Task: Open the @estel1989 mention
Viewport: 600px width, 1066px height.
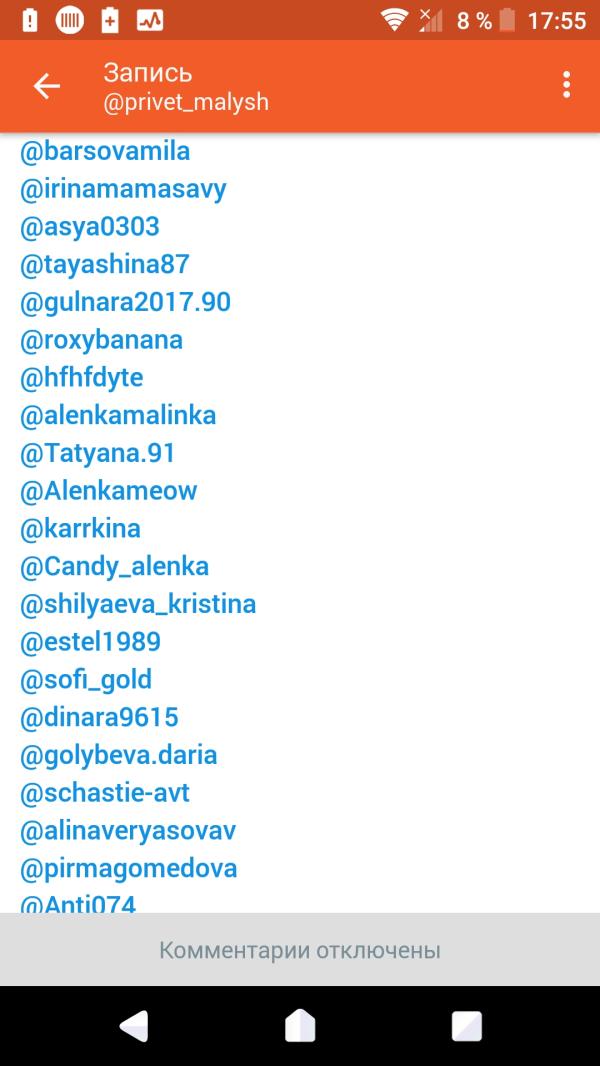Action: [90, 641]
